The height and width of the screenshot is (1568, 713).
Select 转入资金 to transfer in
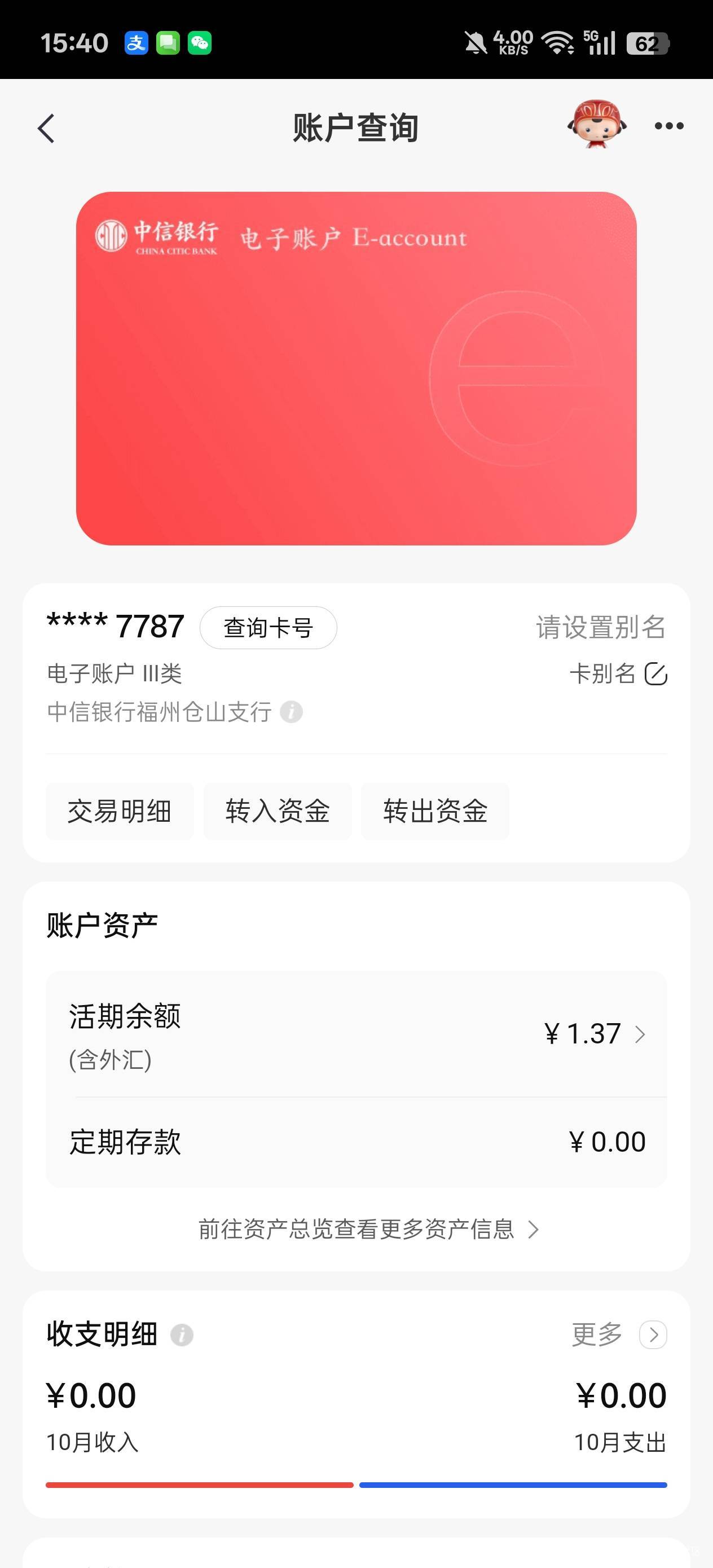[x=278, y=812]
